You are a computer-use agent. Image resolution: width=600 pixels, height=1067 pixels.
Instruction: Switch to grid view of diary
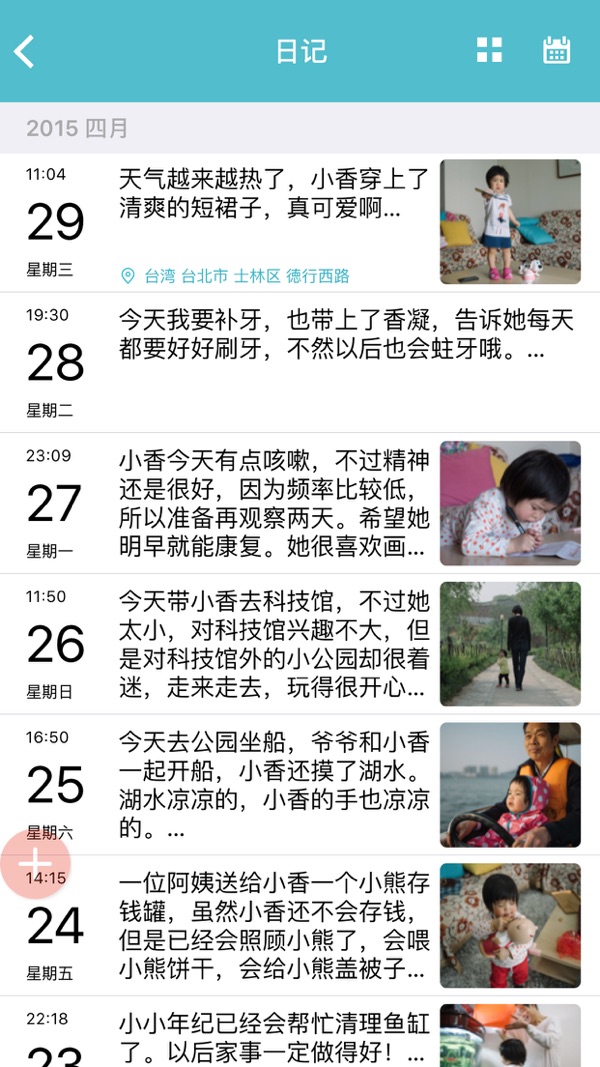coord(489,50)
